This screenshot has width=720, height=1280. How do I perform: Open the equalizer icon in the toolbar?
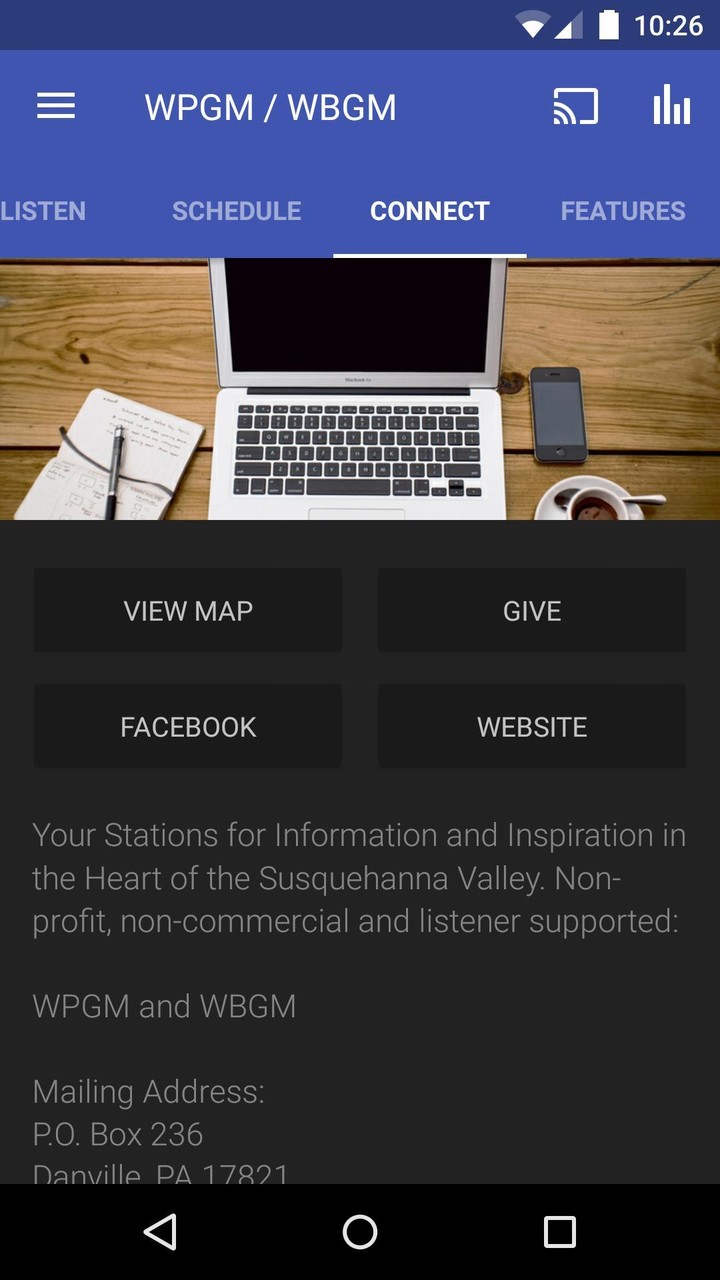pos(671,106)
